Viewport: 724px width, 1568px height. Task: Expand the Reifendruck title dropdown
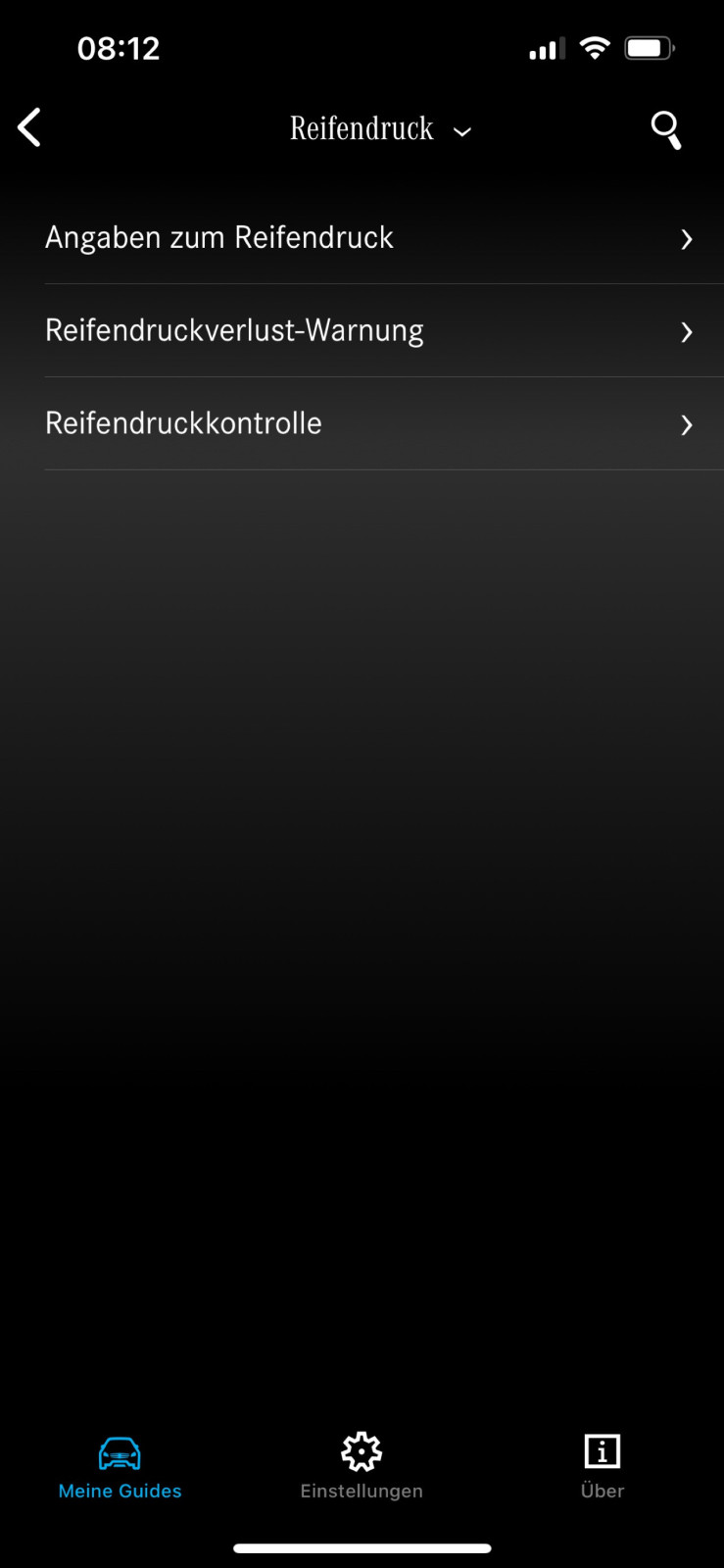pyautogui.click(x=380, y=129)
